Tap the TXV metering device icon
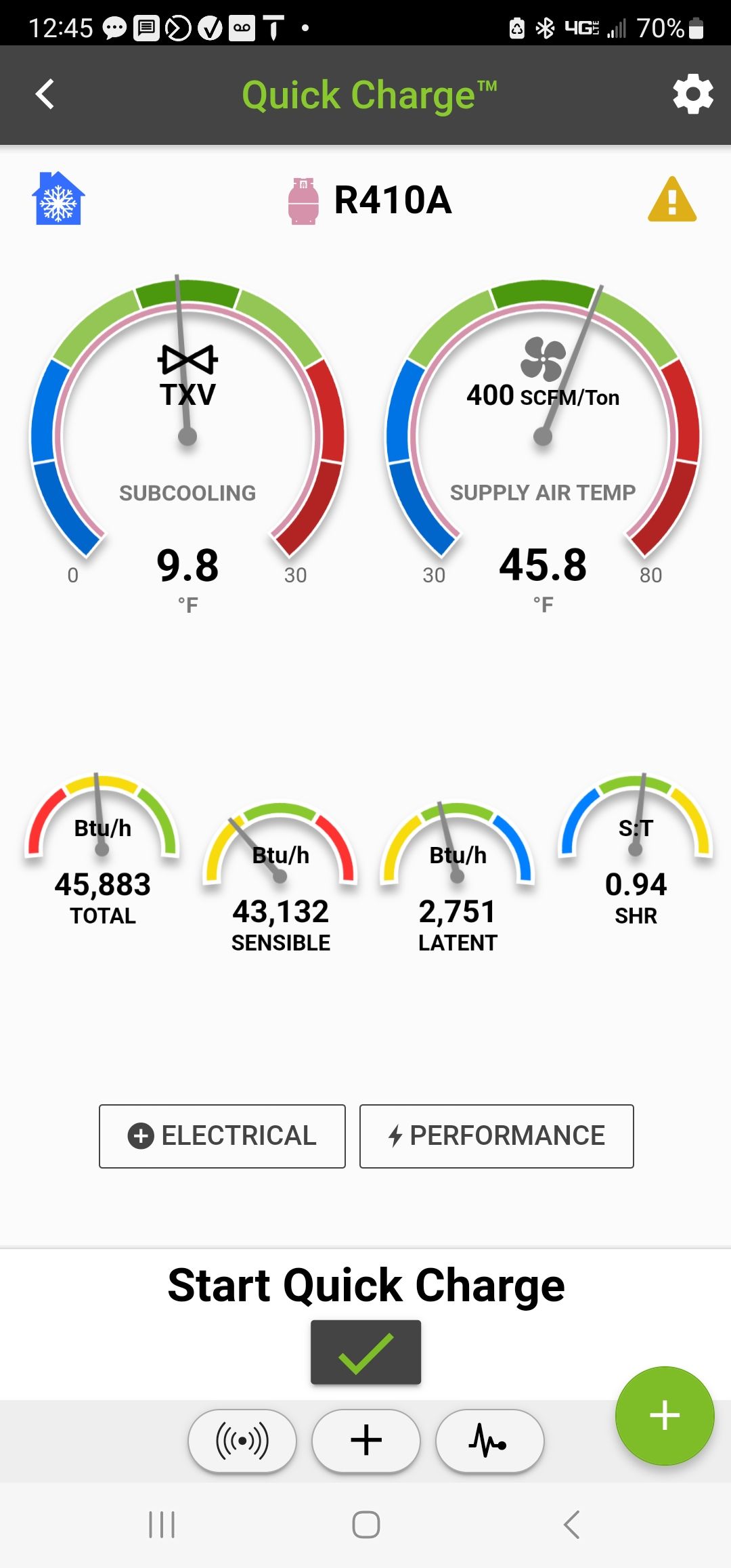The width and height of the screenshot is (731, 1568). point(188,360)
